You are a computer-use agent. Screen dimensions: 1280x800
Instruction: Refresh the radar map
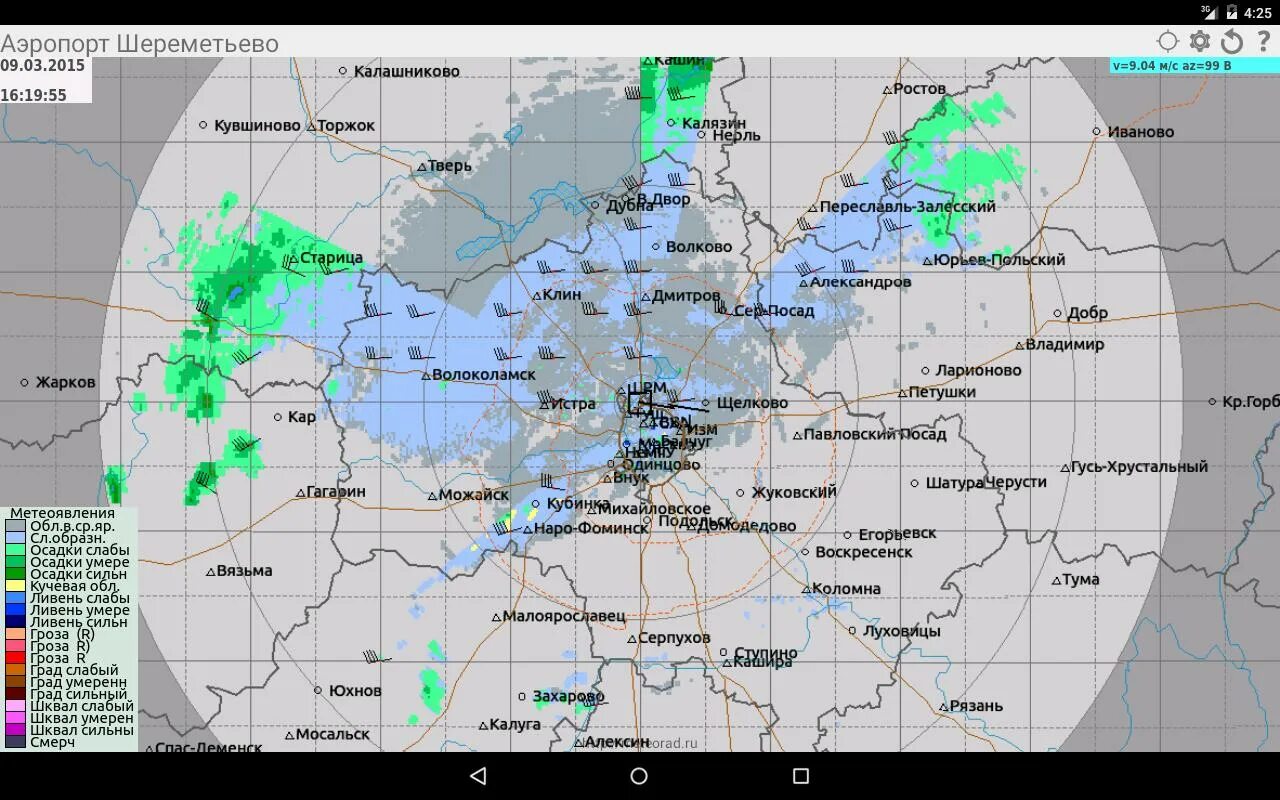coord(1232,41)
